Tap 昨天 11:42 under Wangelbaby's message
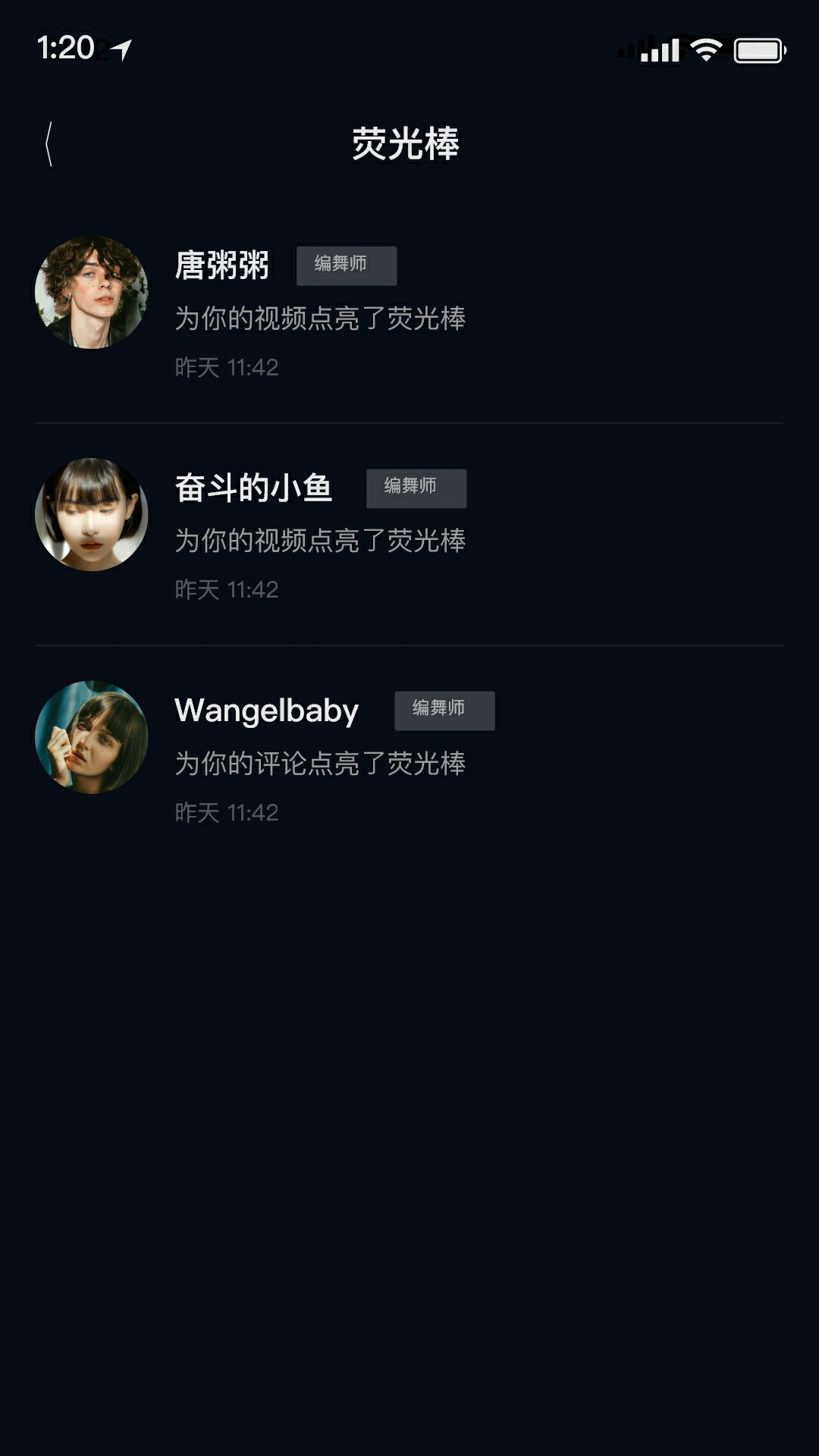This screenshot has width=819, height=1456. tap(225, 814)
